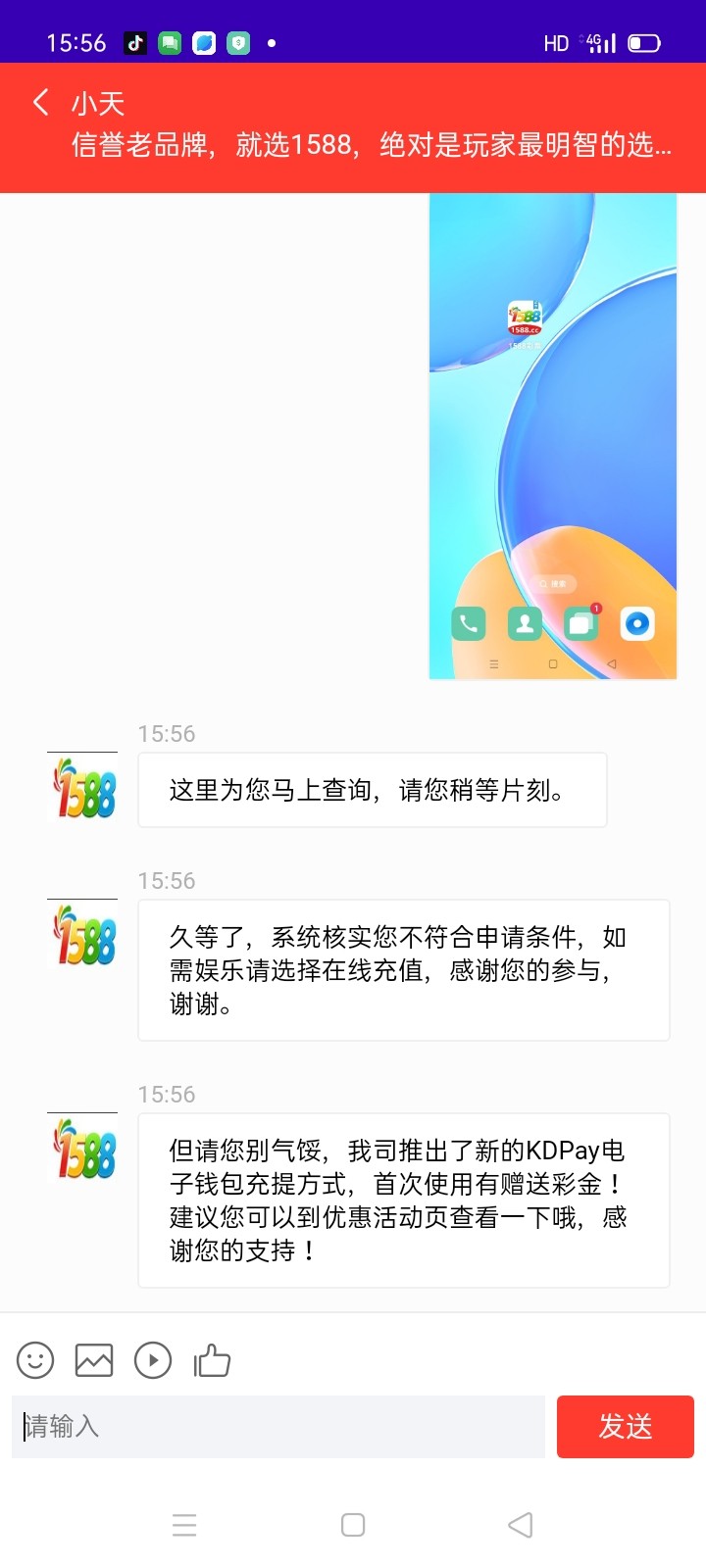Tap the red 发送 button
The height and width of the screenshot is (1568, 706).
click(626, 1427)
